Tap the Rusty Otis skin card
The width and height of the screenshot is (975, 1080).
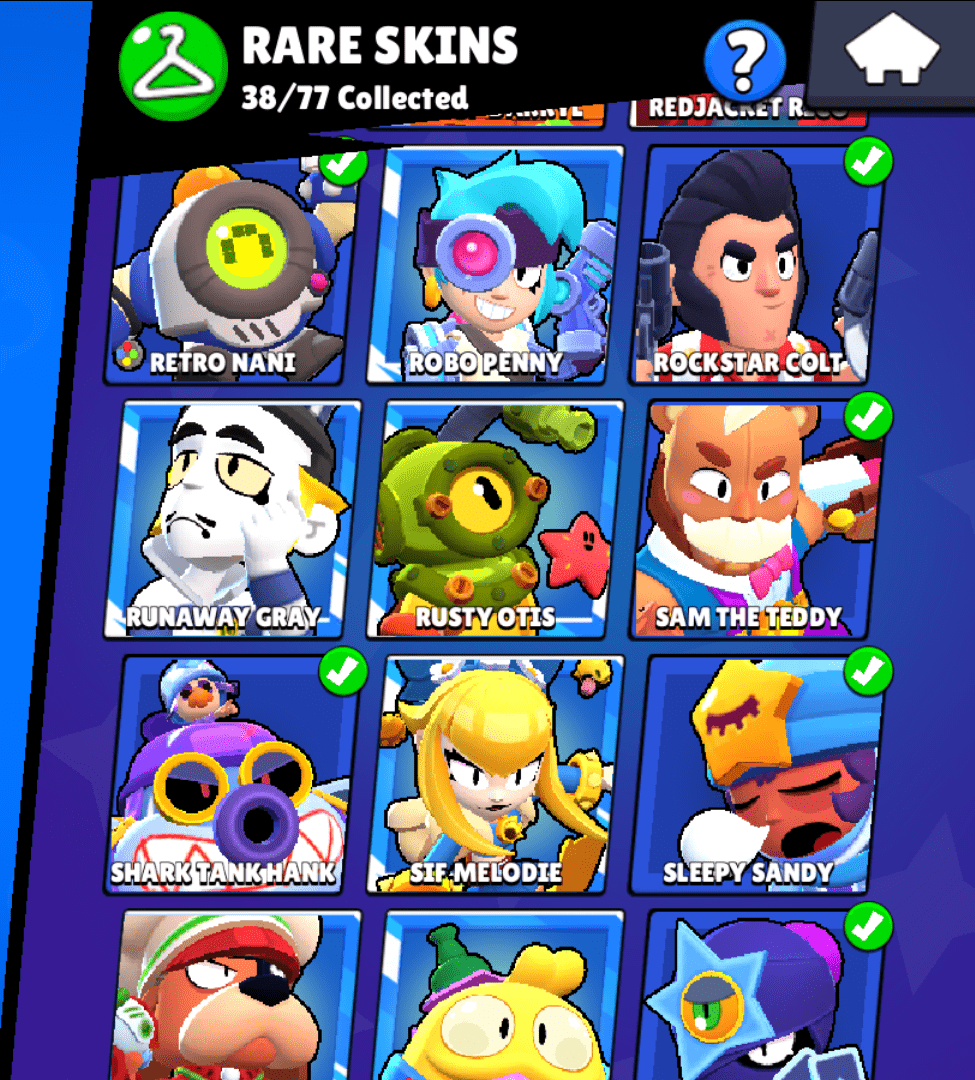pyautogui.click(x=495, y=520)
